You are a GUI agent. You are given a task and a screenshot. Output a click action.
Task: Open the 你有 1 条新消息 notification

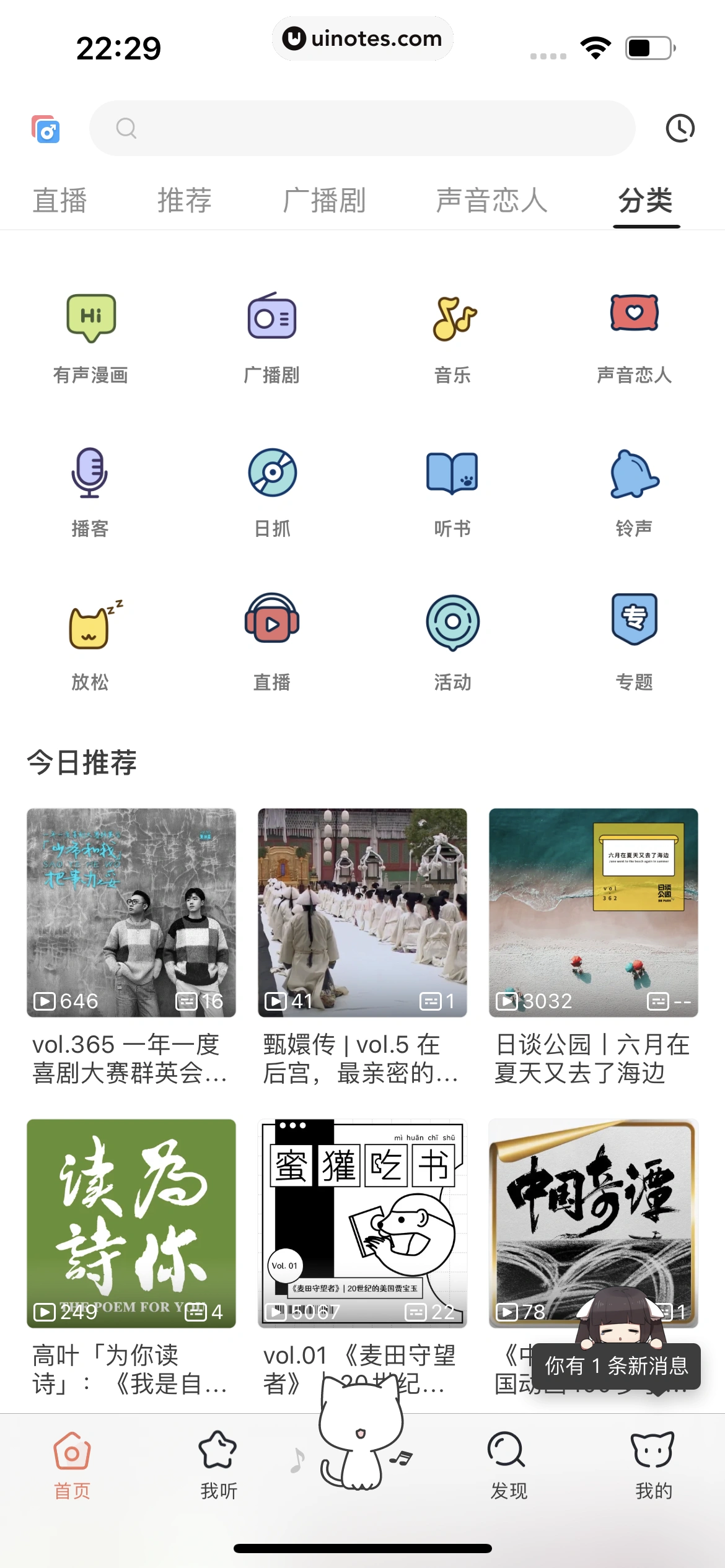[617, 1365]
